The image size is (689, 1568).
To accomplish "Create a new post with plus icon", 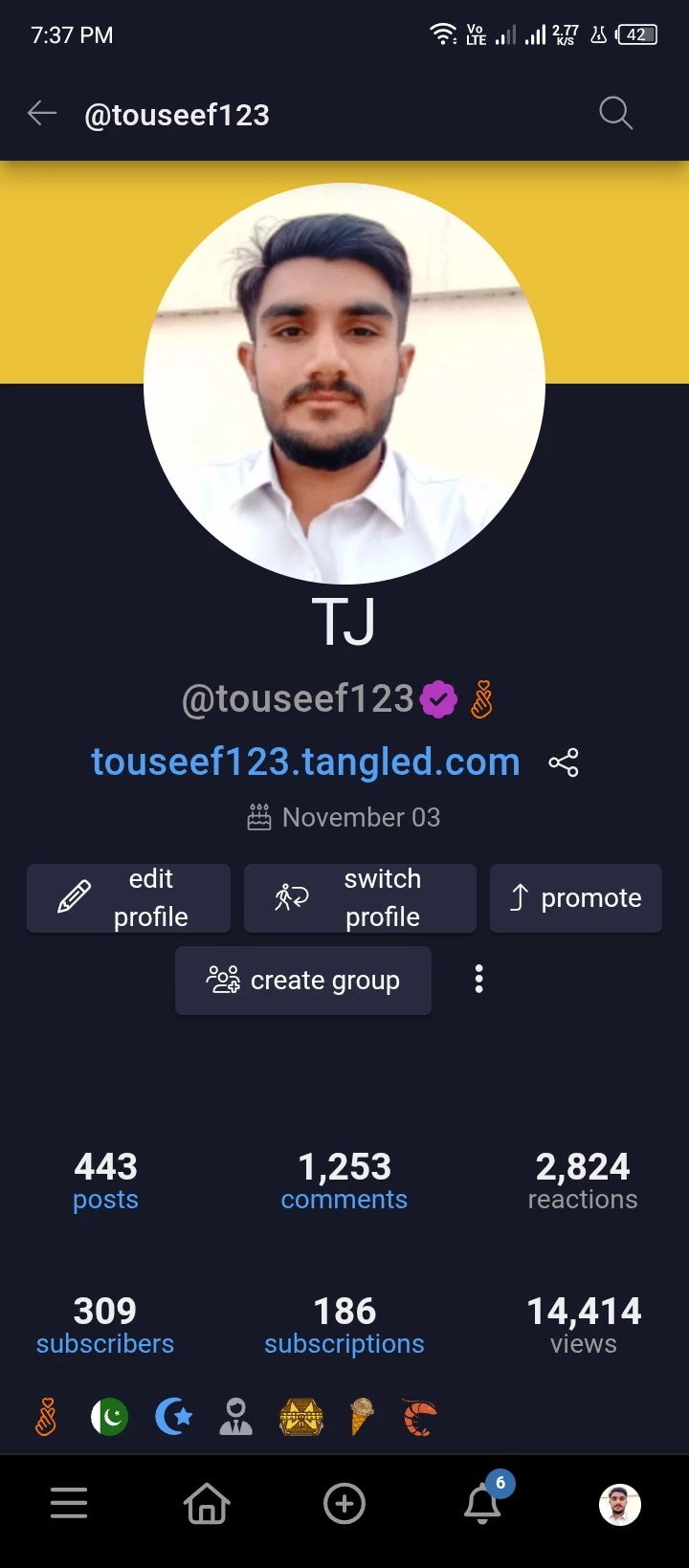I will coord(344,1504).
